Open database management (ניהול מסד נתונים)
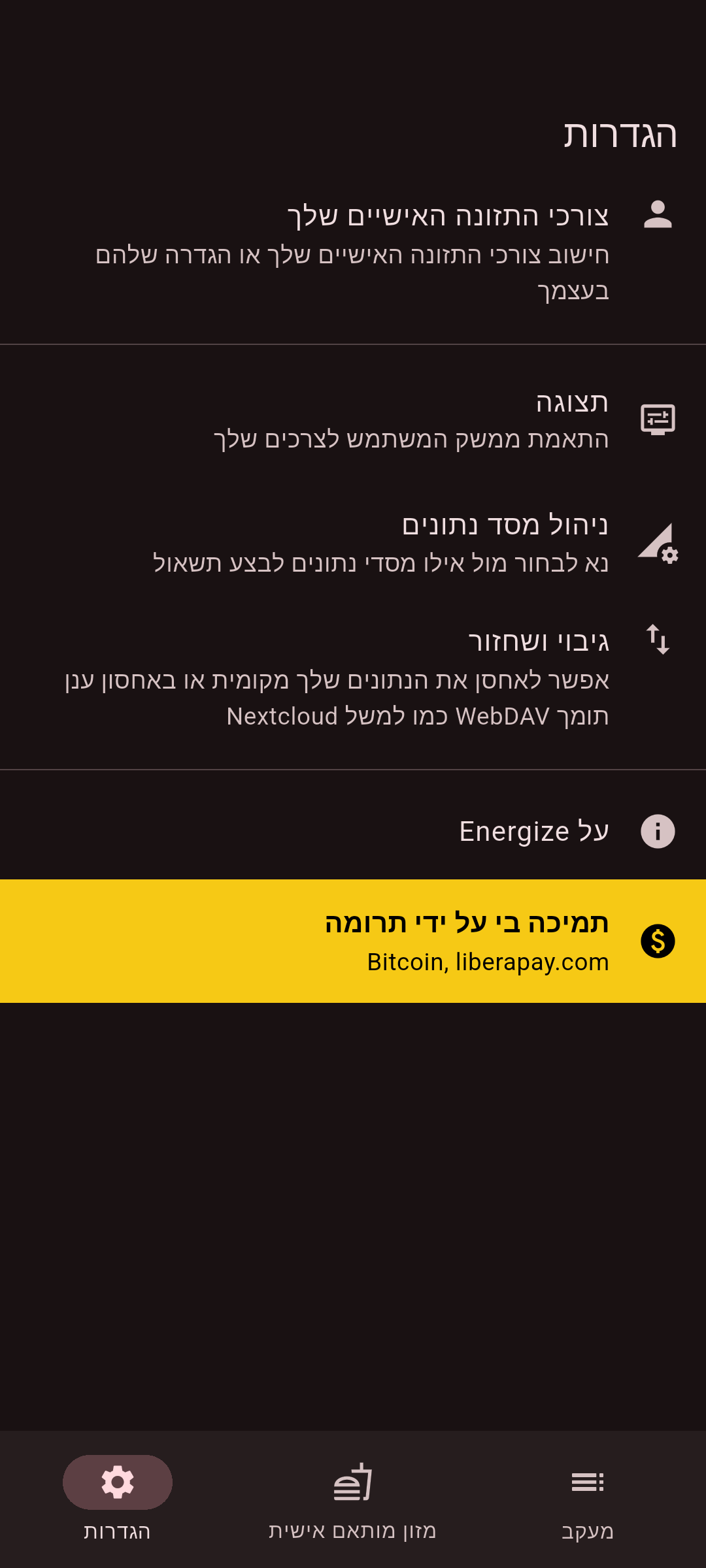This screenshot has height=1568, width=706. click(353, 543)
